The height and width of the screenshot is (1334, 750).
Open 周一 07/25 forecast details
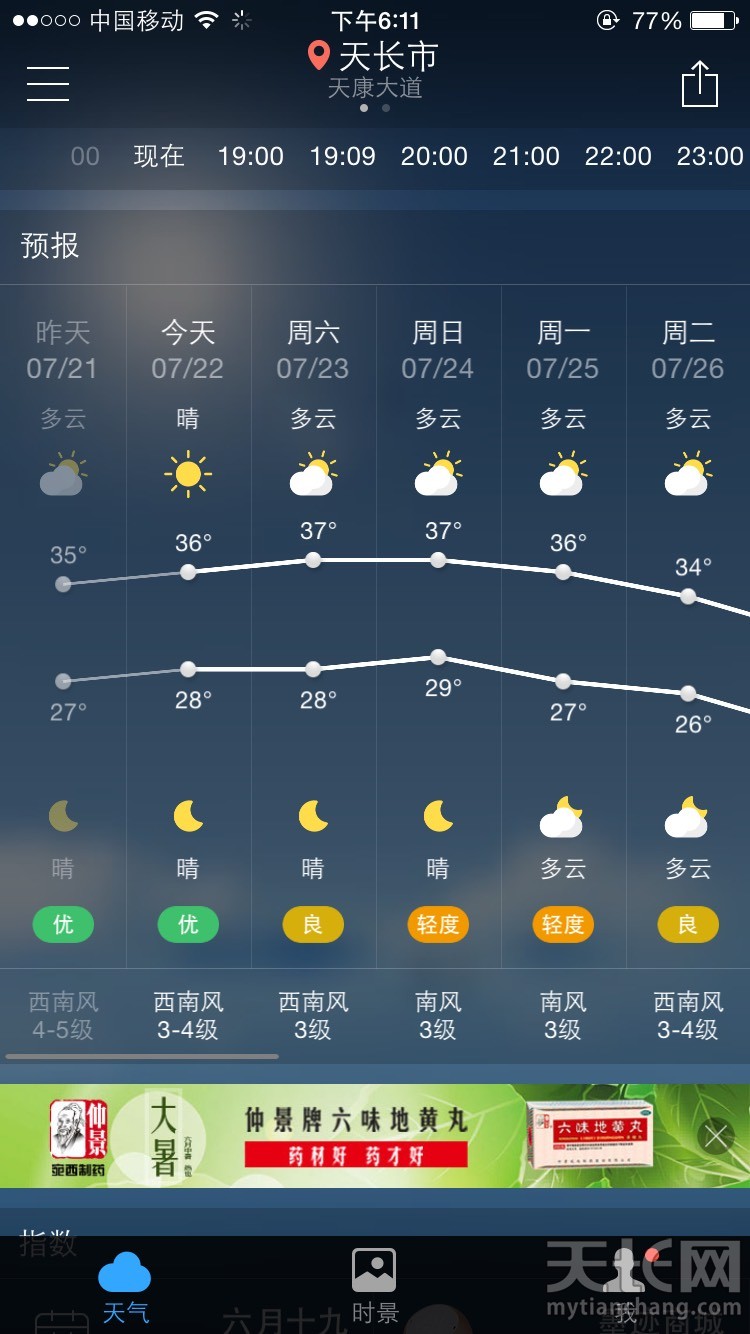tap(563, 350)
